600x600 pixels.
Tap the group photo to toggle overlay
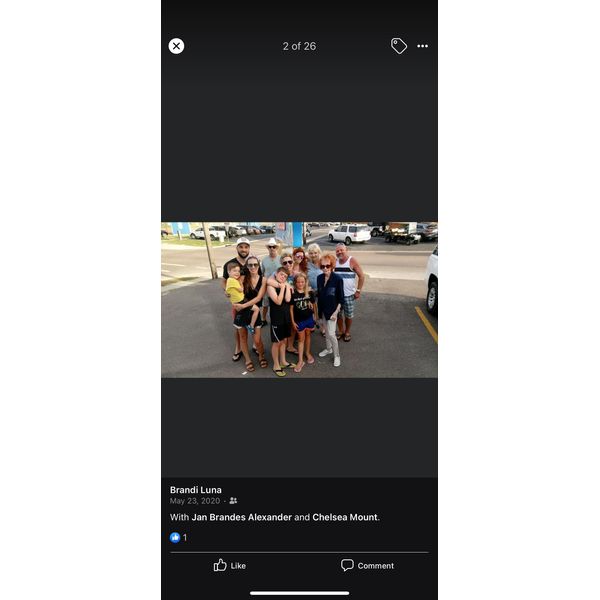tap(299, 300)
